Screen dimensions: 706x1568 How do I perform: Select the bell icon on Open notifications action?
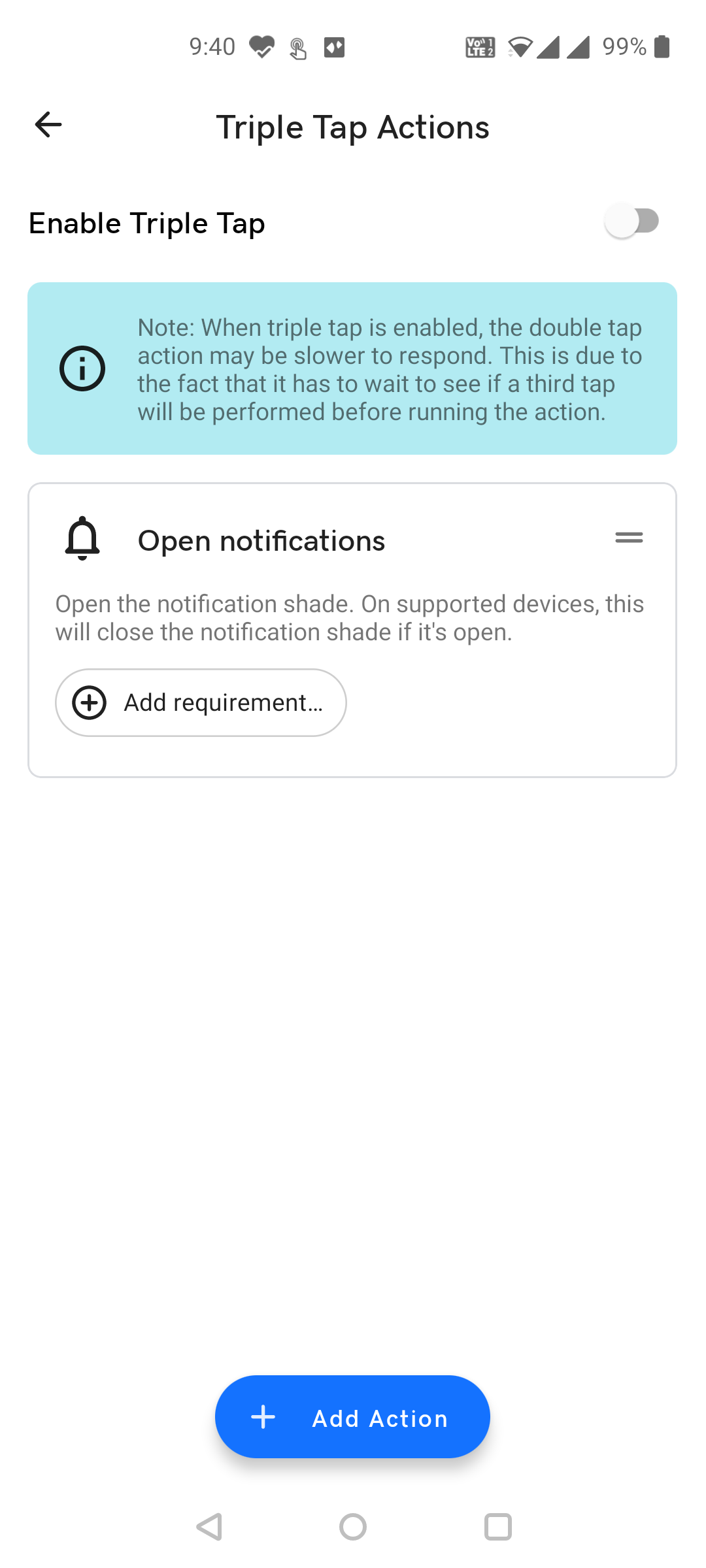(x=81, y=540)
